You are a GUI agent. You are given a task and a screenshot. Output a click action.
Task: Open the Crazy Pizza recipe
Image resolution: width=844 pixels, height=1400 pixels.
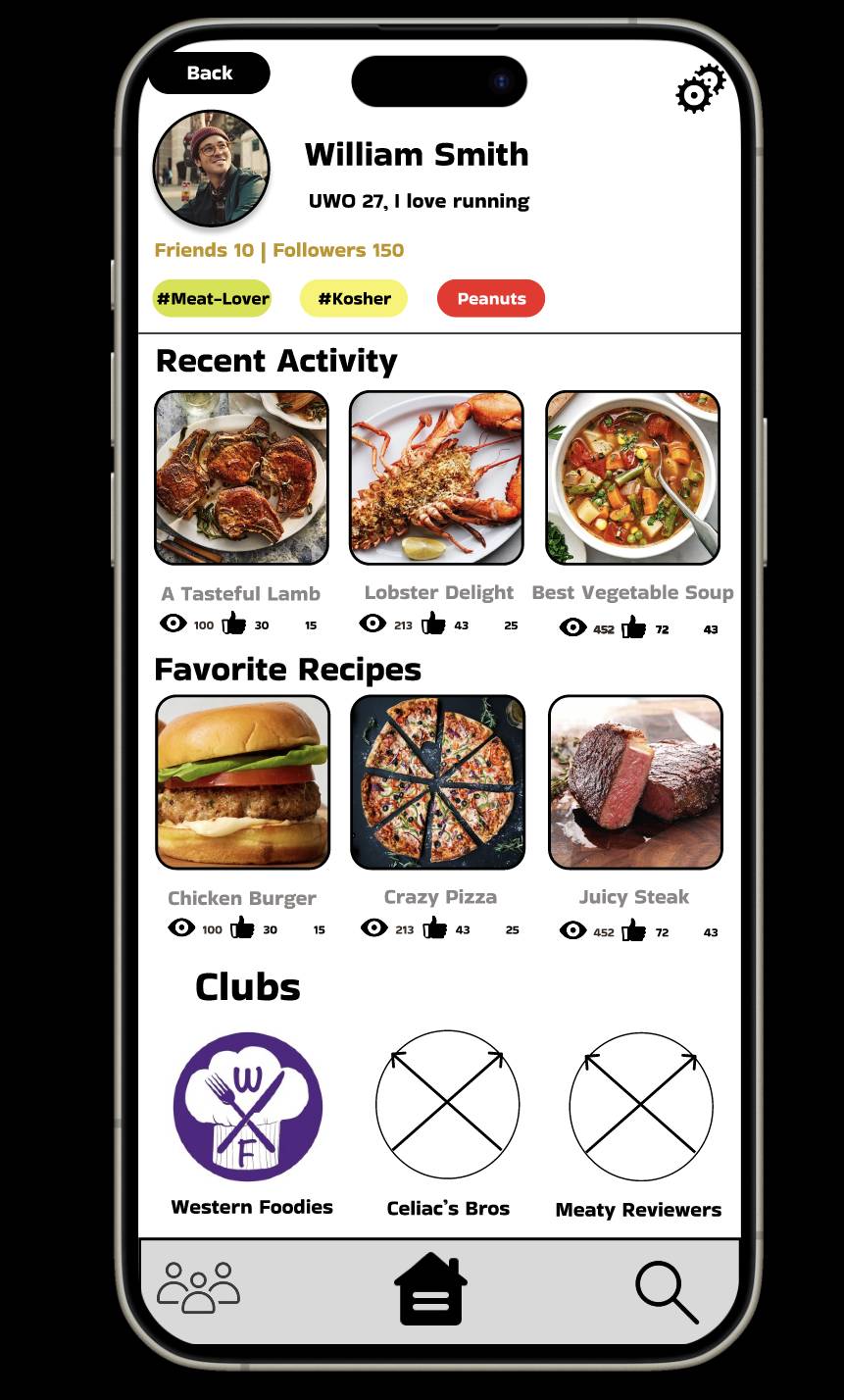point(438,781)
